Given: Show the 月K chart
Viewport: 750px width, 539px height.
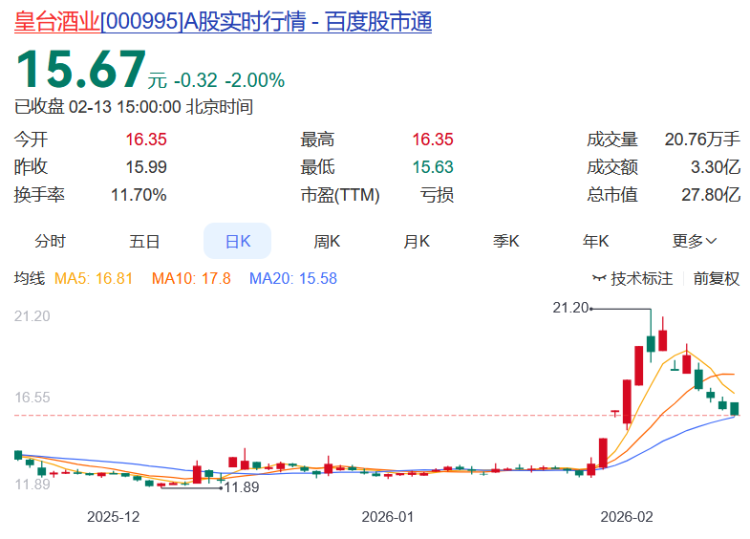Looking at the screenshot, I should (416, 241).
